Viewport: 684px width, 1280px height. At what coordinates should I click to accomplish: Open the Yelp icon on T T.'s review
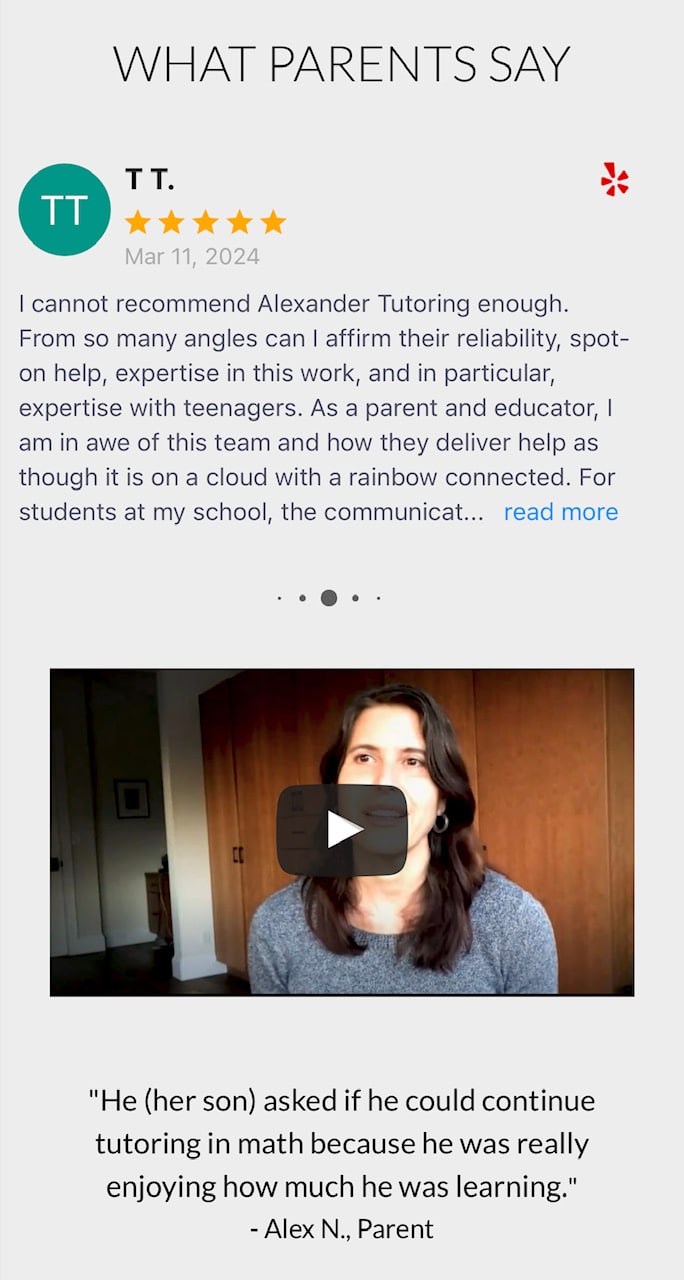click(614, 181)
